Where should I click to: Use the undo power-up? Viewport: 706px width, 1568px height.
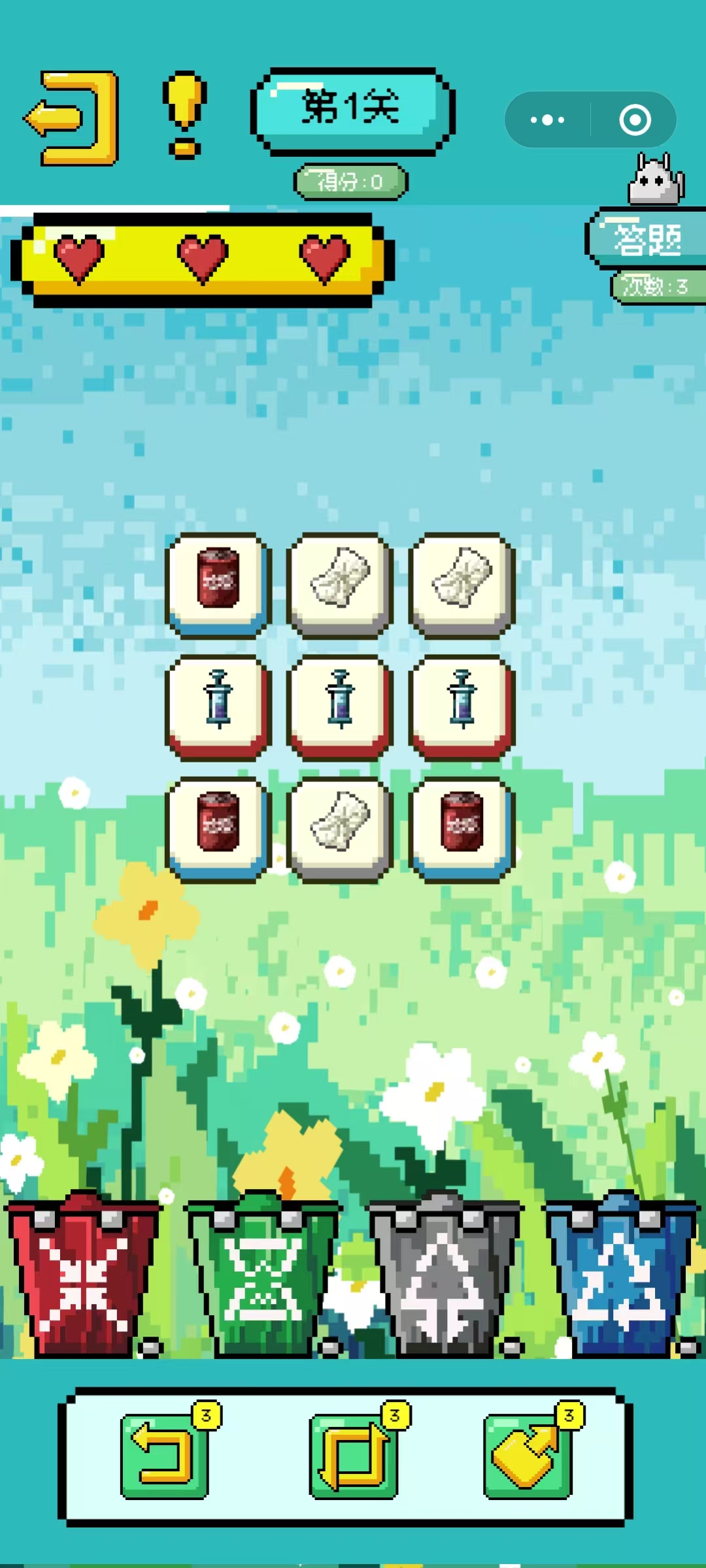pyautogui.click(x=165, y=1456)
